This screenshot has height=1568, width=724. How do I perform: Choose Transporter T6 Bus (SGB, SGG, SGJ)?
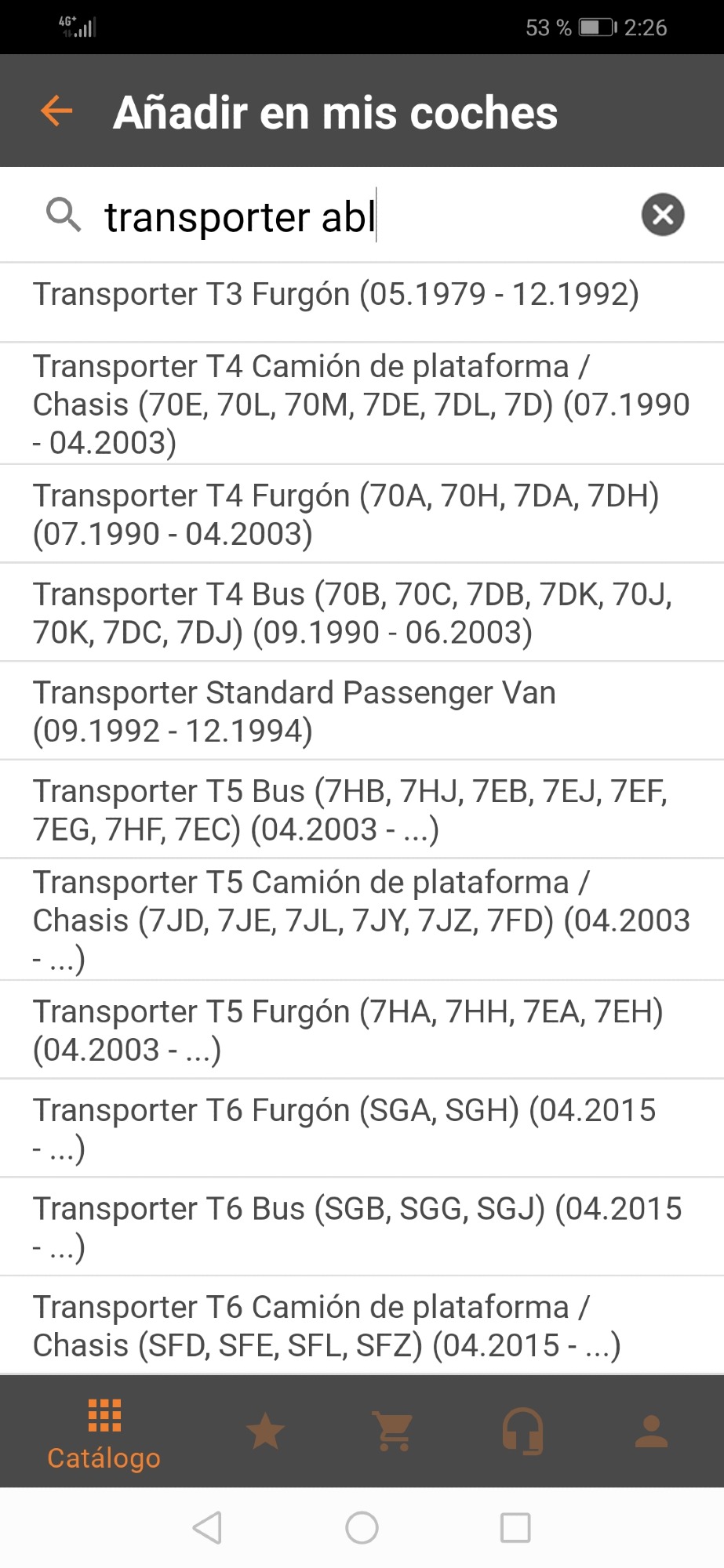click(x=362, y=1227)
